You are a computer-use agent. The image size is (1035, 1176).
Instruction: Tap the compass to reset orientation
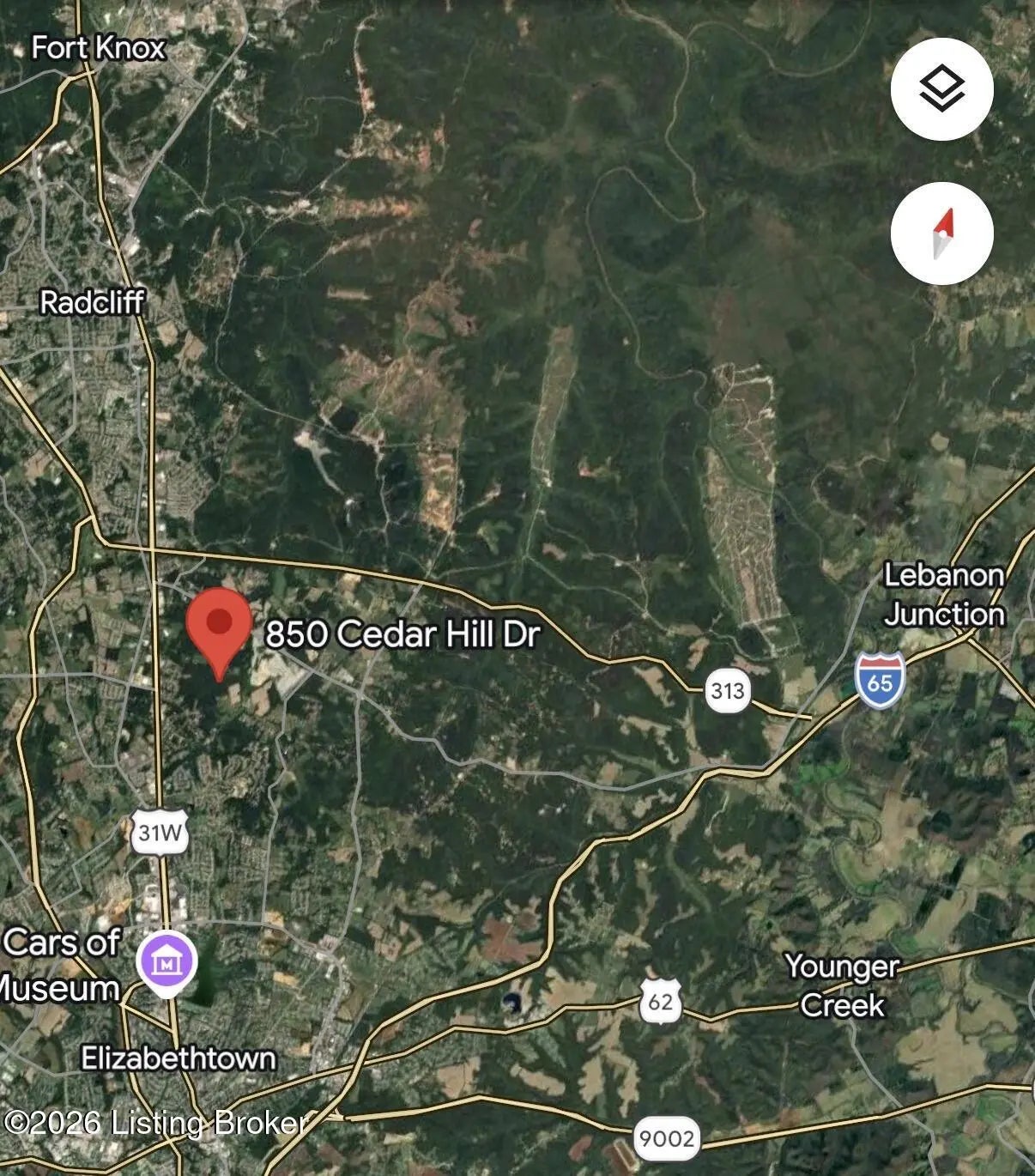tap(941, 233)
